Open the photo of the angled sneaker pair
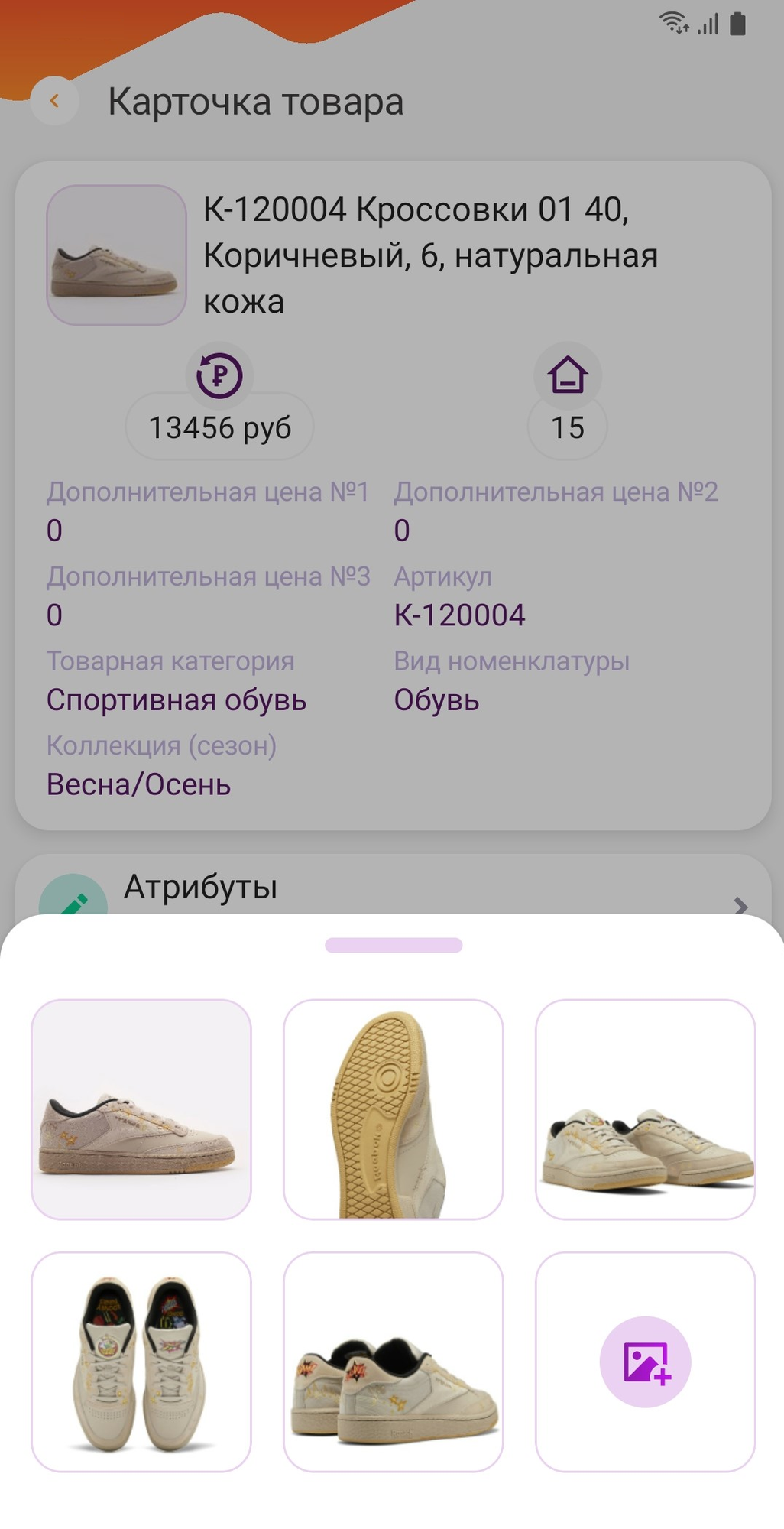 pyautogui.click(x=645, y=1109)
